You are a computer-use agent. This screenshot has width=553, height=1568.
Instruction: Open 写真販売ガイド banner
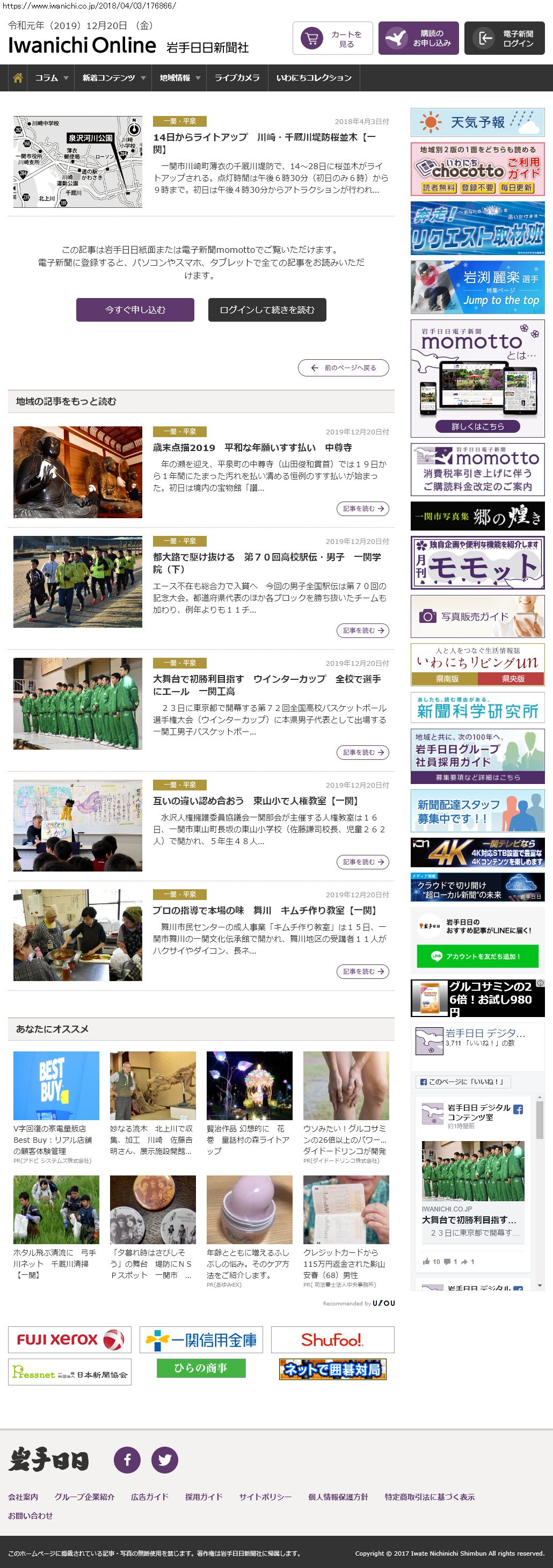(x=477, y=616)
